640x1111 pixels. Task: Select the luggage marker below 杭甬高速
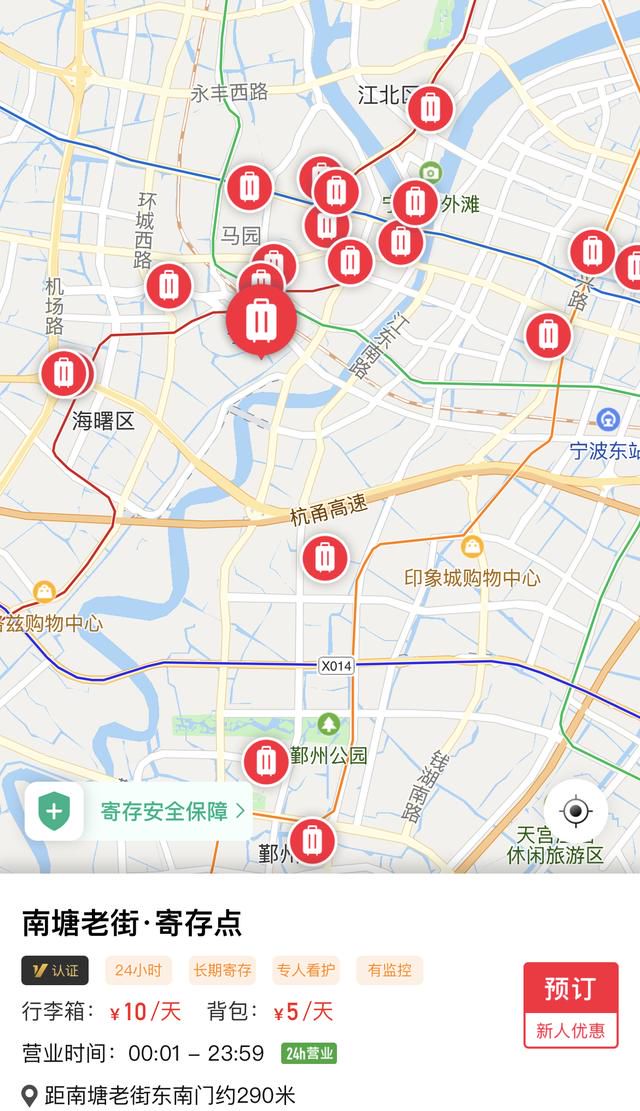pos(325,558)
